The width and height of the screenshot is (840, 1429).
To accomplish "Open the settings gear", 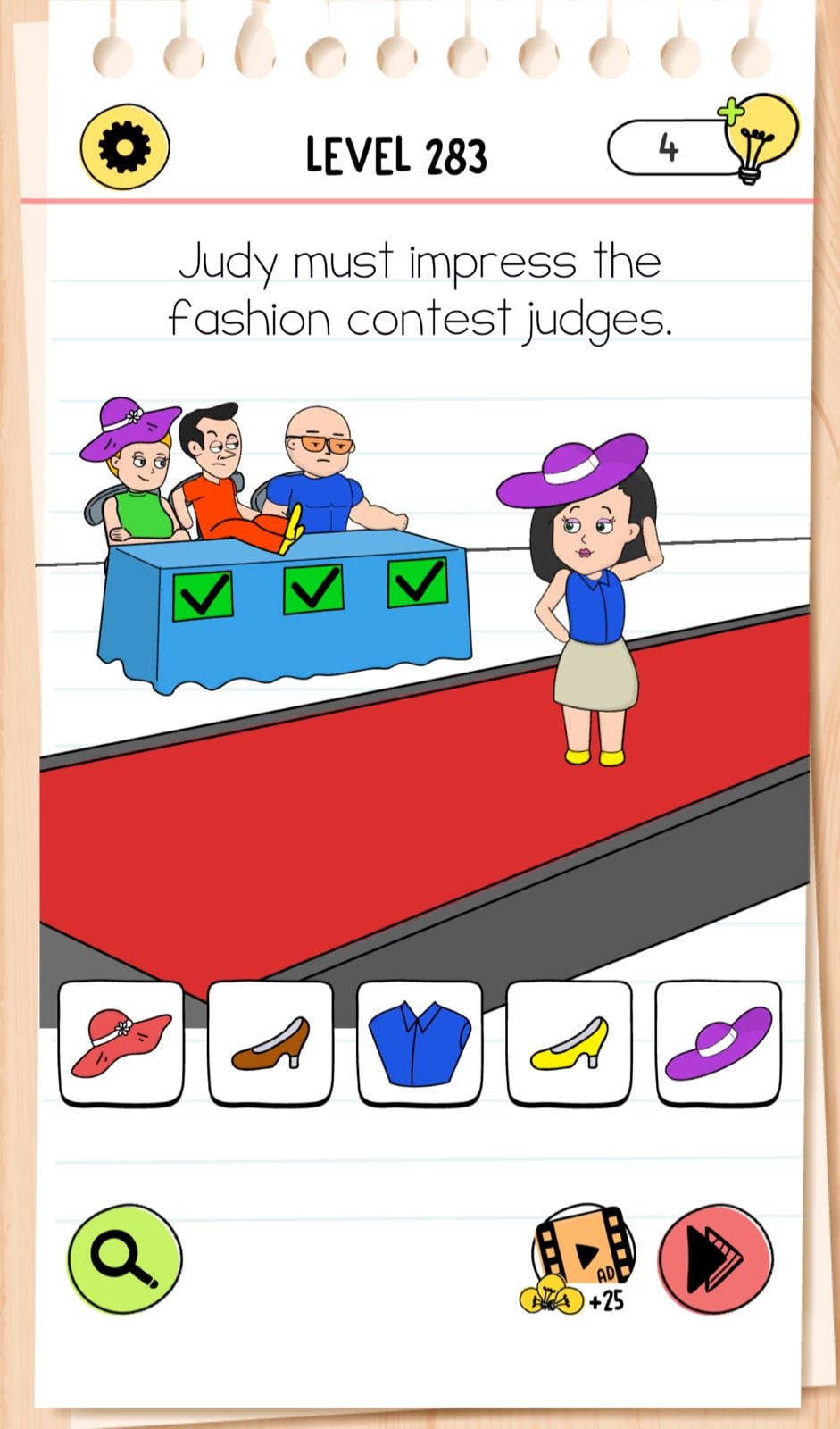I will (x=124, y=147).
